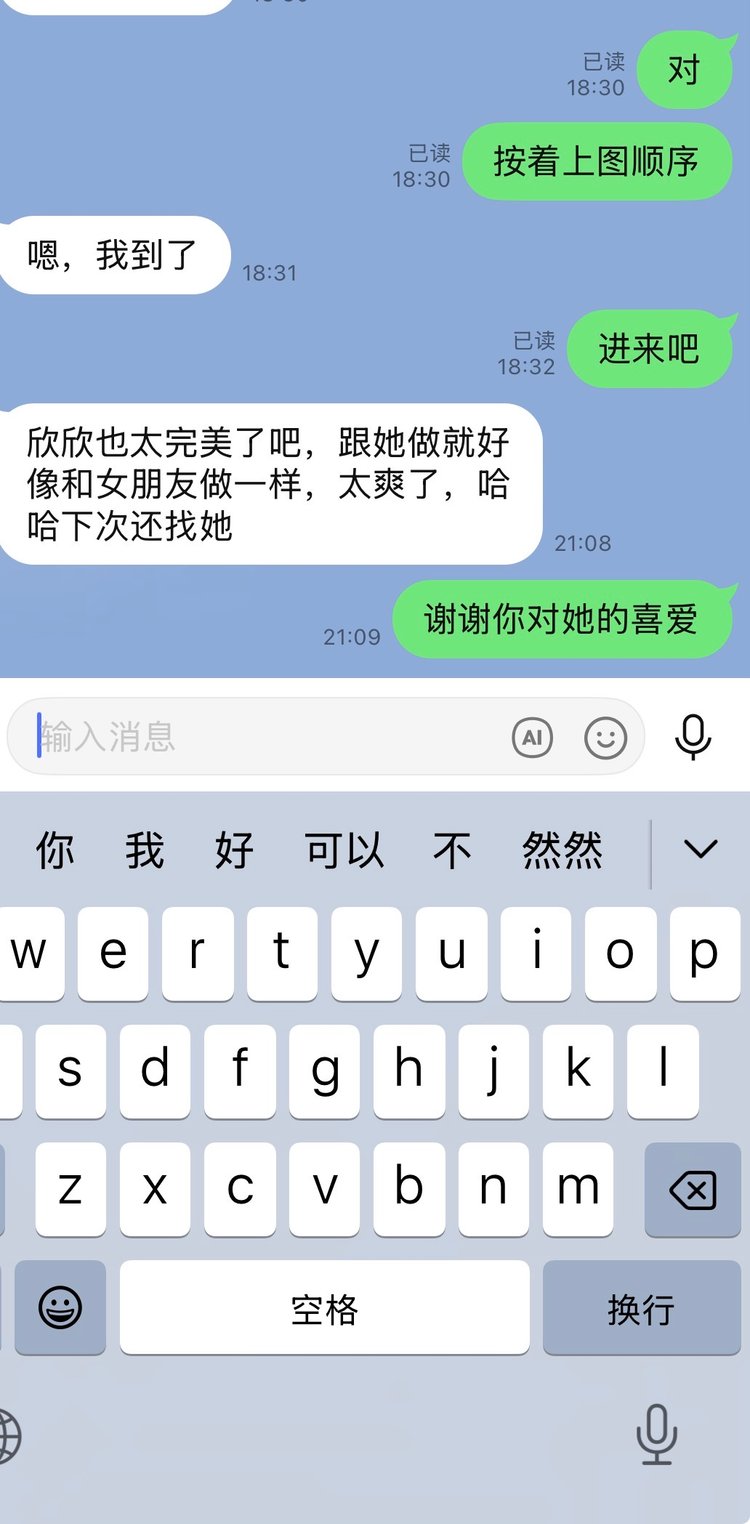Tap the 空格 space bar
This screenshot has height=1524, width=750.
point(324,1308)
